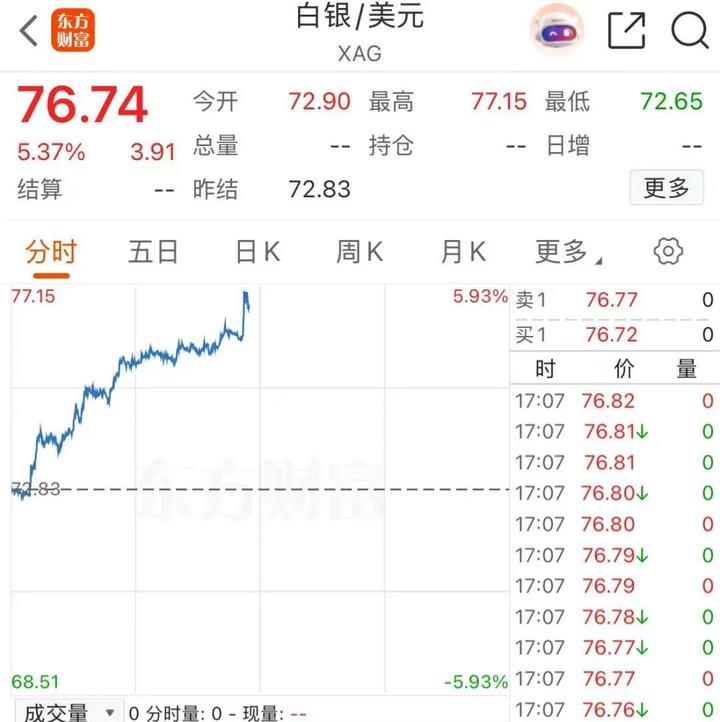Switch to the 五日 chart tab

coord(153,252)
